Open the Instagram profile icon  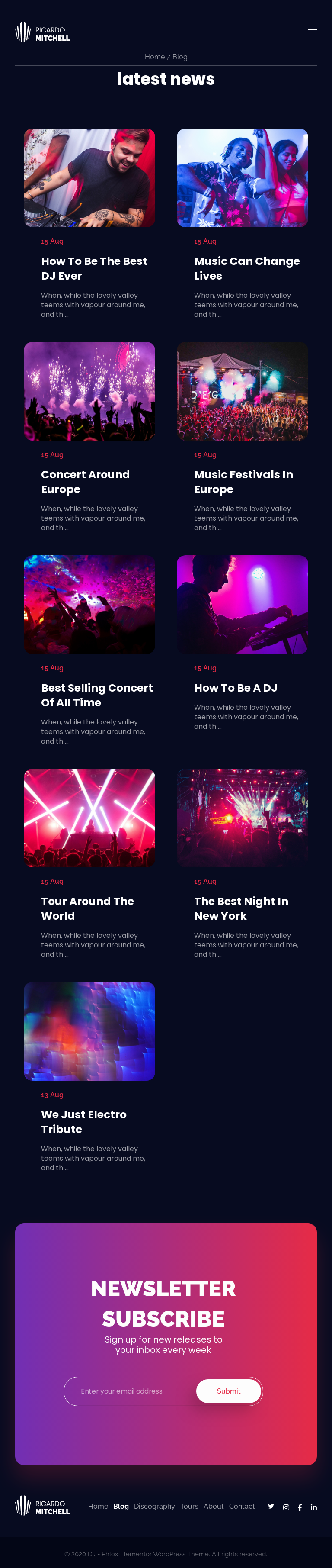(x=286, y=1507)
